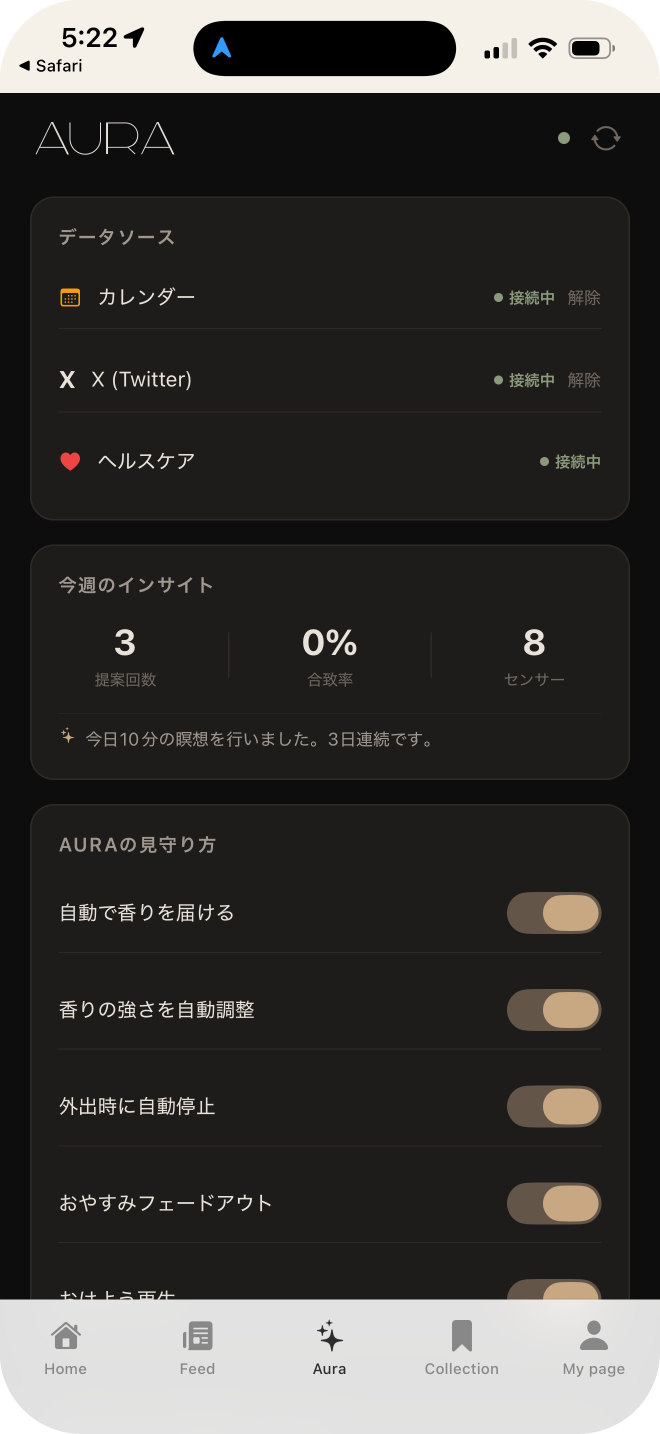Disconnect the カレンダー data source

(x=584, y=298)
